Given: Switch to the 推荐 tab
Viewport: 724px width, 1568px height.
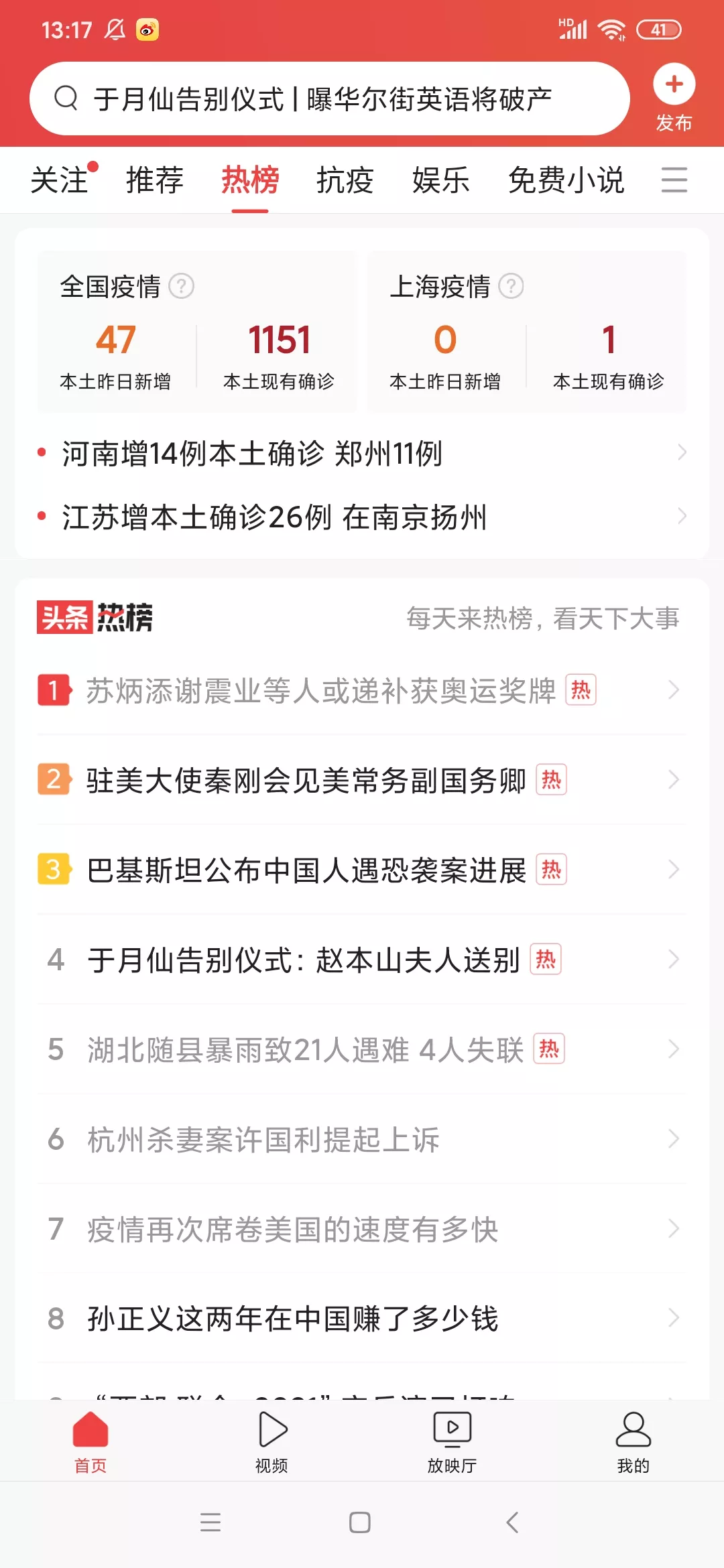Looking at the screenshot, I should click(155, 180).
